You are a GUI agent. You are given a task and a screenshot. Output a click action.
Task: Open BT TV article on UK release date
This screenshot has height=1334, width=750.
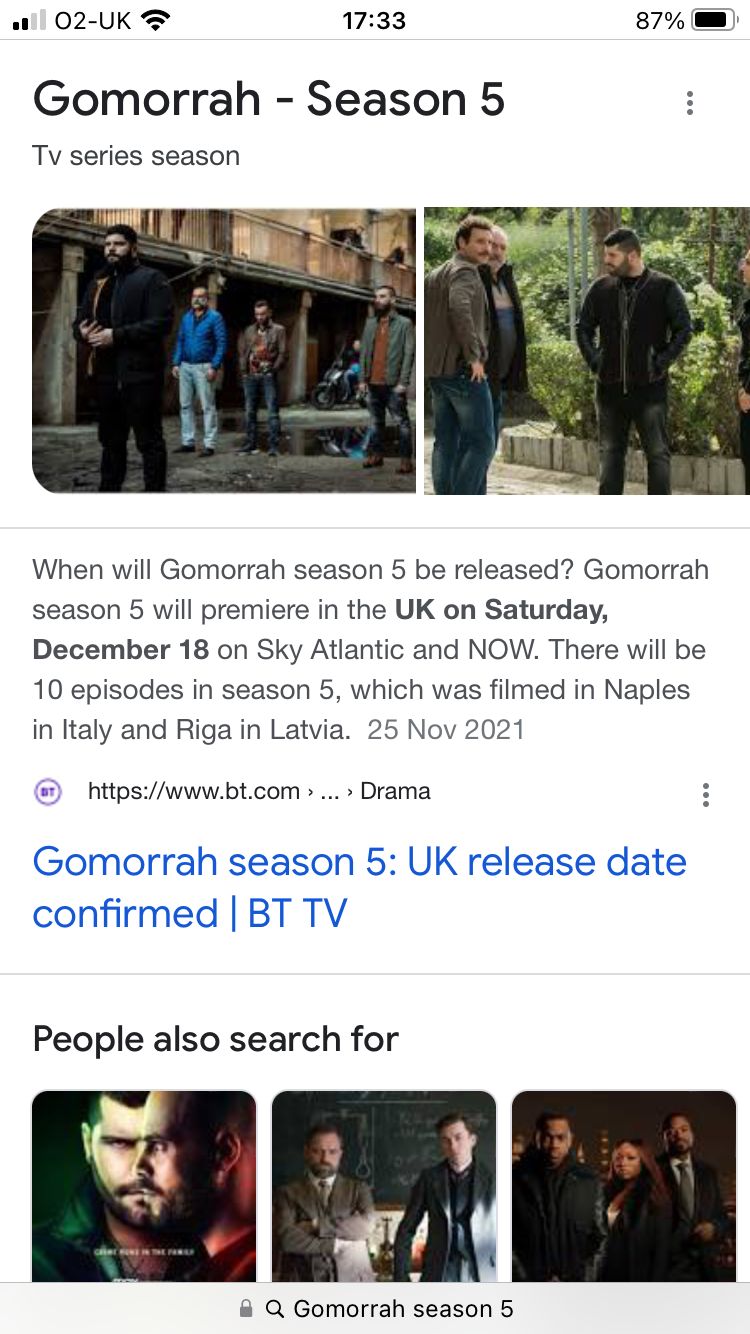point(359,887)
